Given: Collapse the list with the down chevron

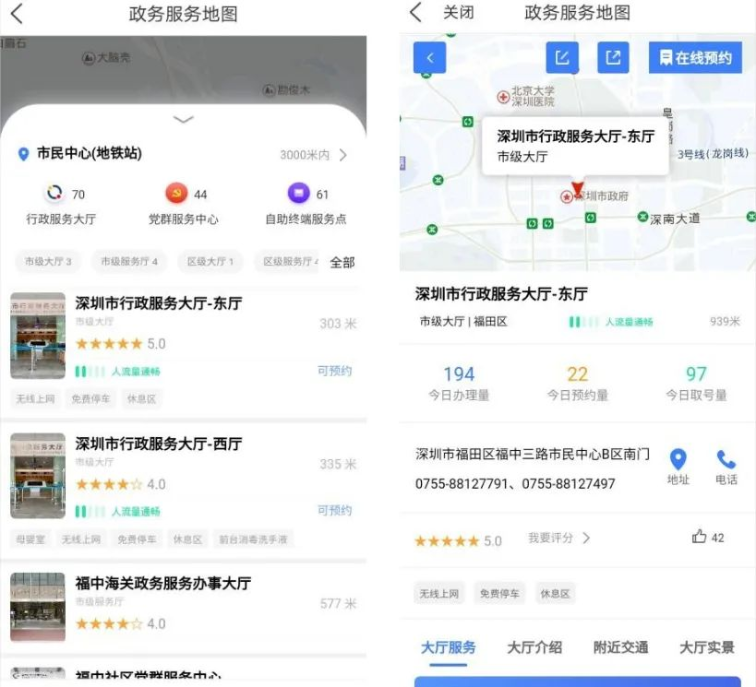Looking at the screenshot, I should 183,119.
